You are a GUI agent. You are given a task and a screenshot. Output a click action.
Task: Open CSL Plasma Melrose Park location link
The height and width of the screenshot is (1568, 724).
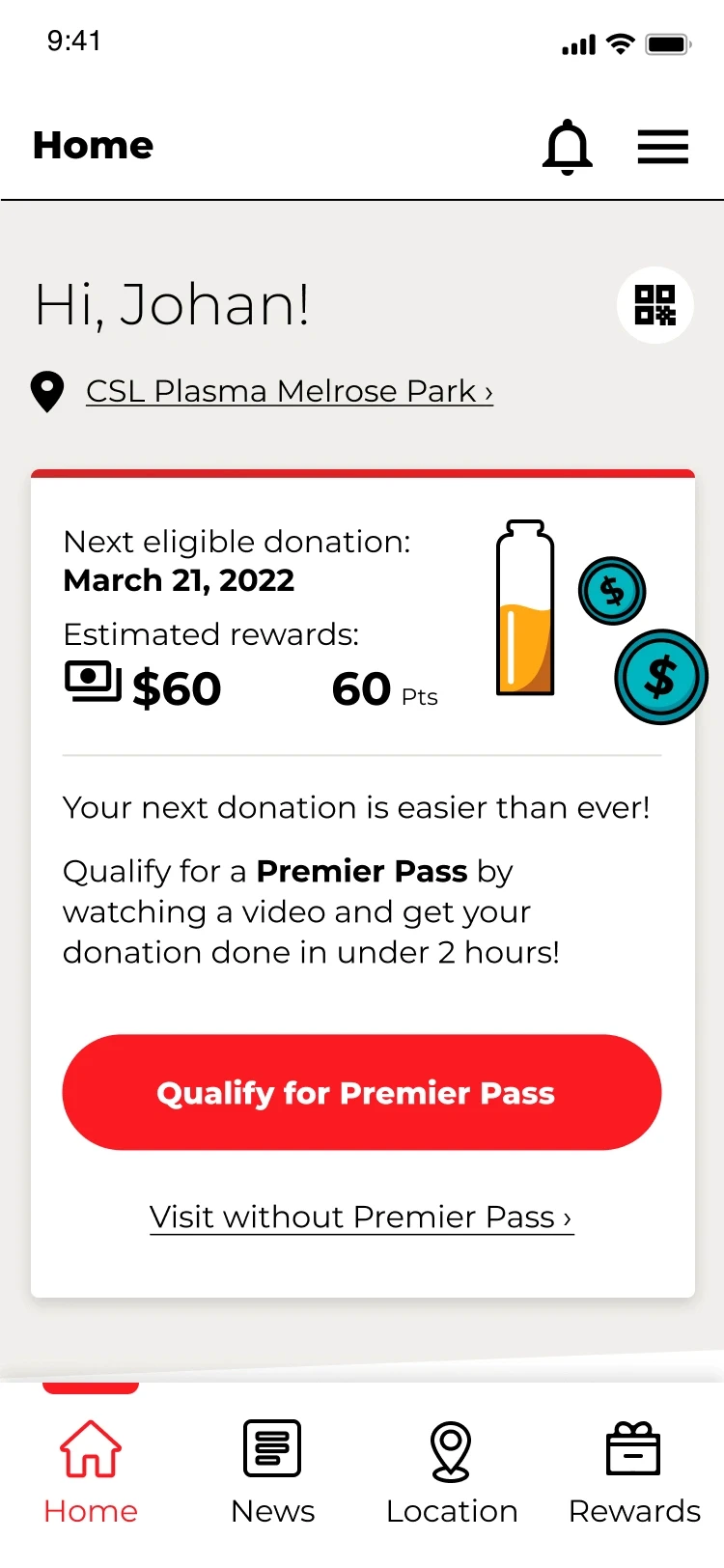click(x=289, y=391)
